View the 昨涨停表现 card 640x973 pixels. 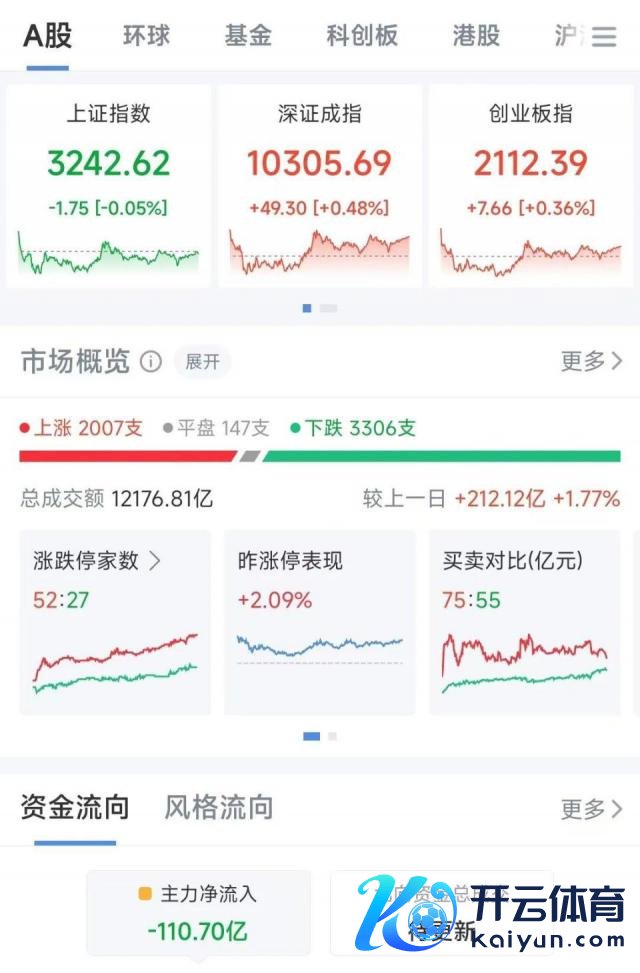pos(320,622)
